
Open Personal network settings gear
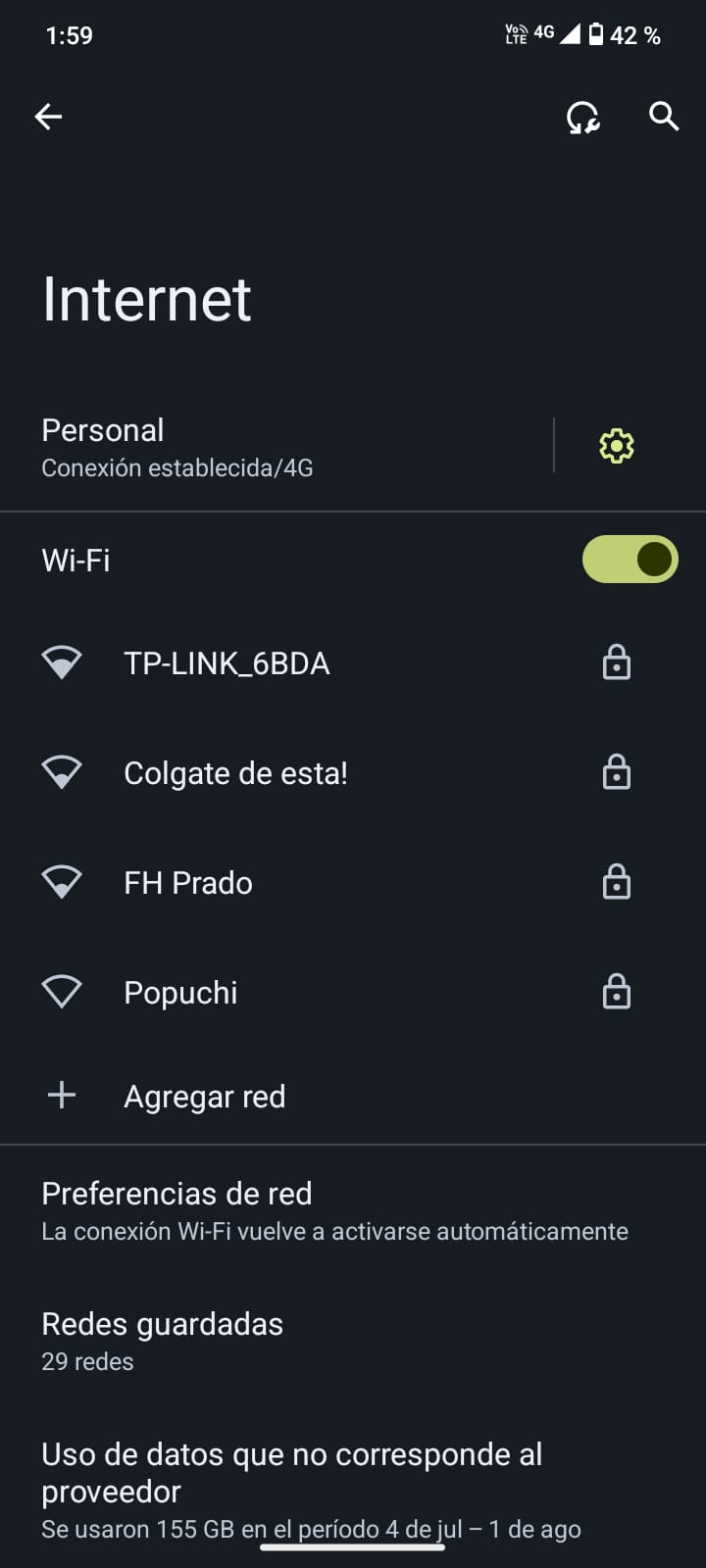tap(616, 447)
